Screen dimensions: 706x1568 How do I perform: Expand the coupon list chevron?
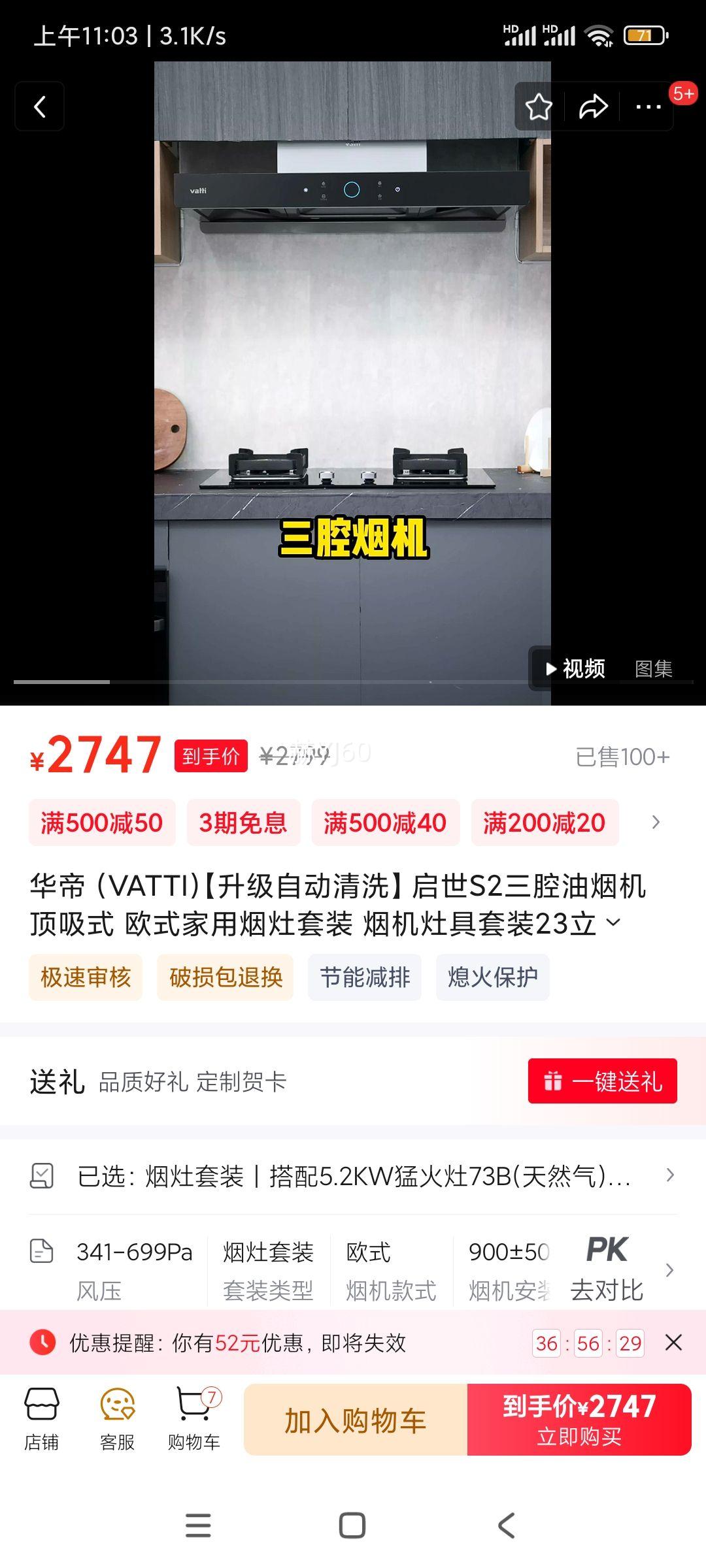click(x=656, y=823)
